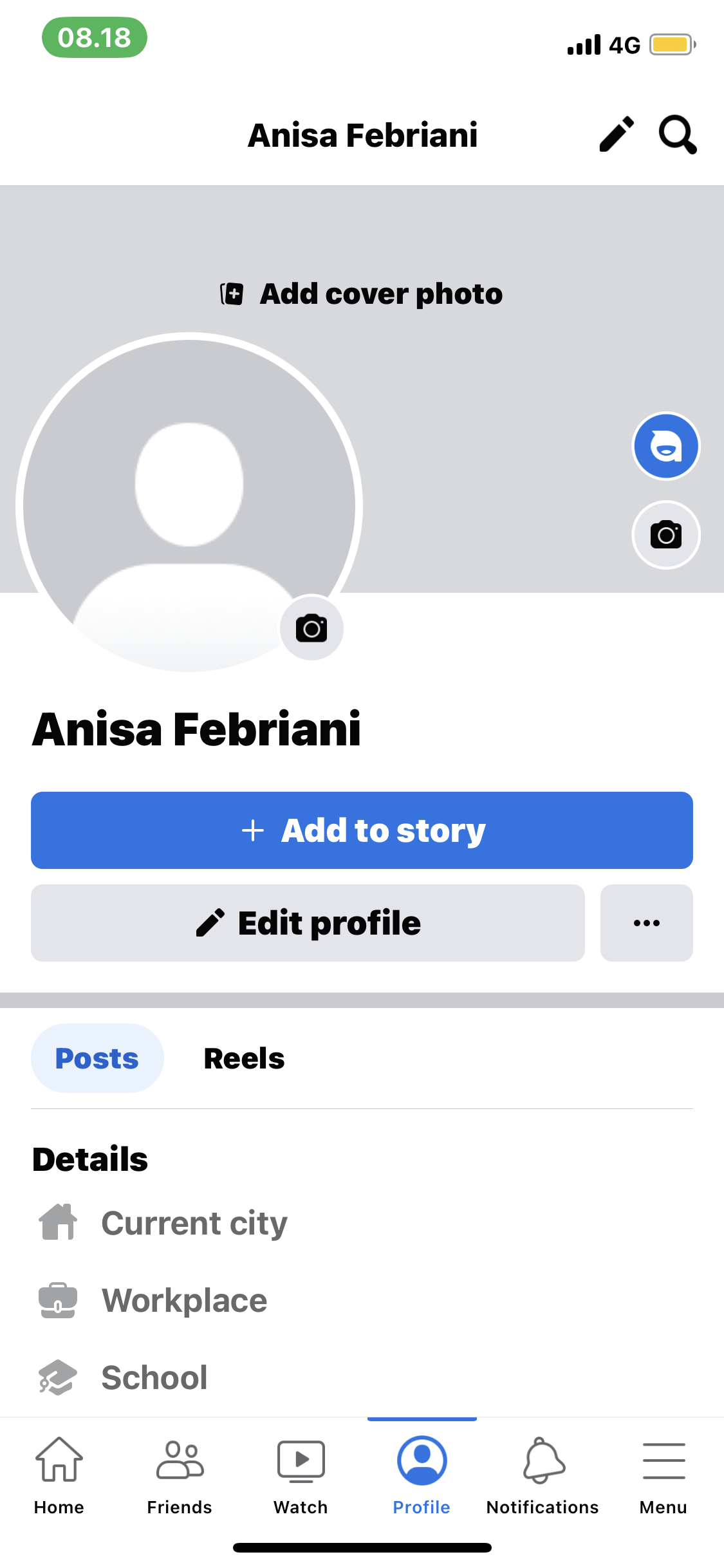The image size is (724, 1568).
Task: Change profile picture via camera badge
Action: pos(311,628)
